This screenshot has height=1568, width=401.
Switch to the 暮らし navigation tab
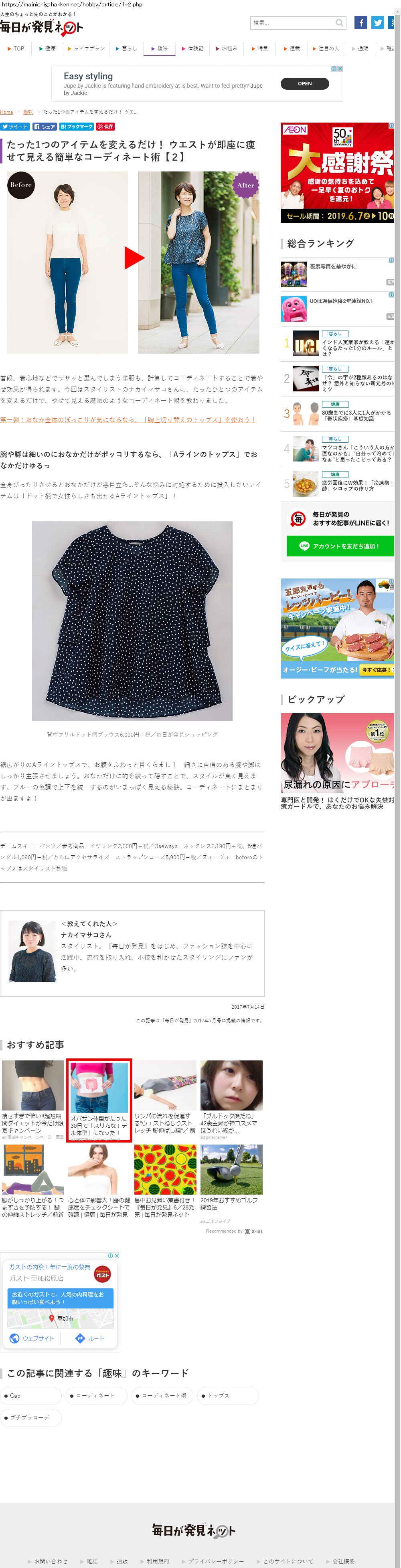tap(126, 49)
